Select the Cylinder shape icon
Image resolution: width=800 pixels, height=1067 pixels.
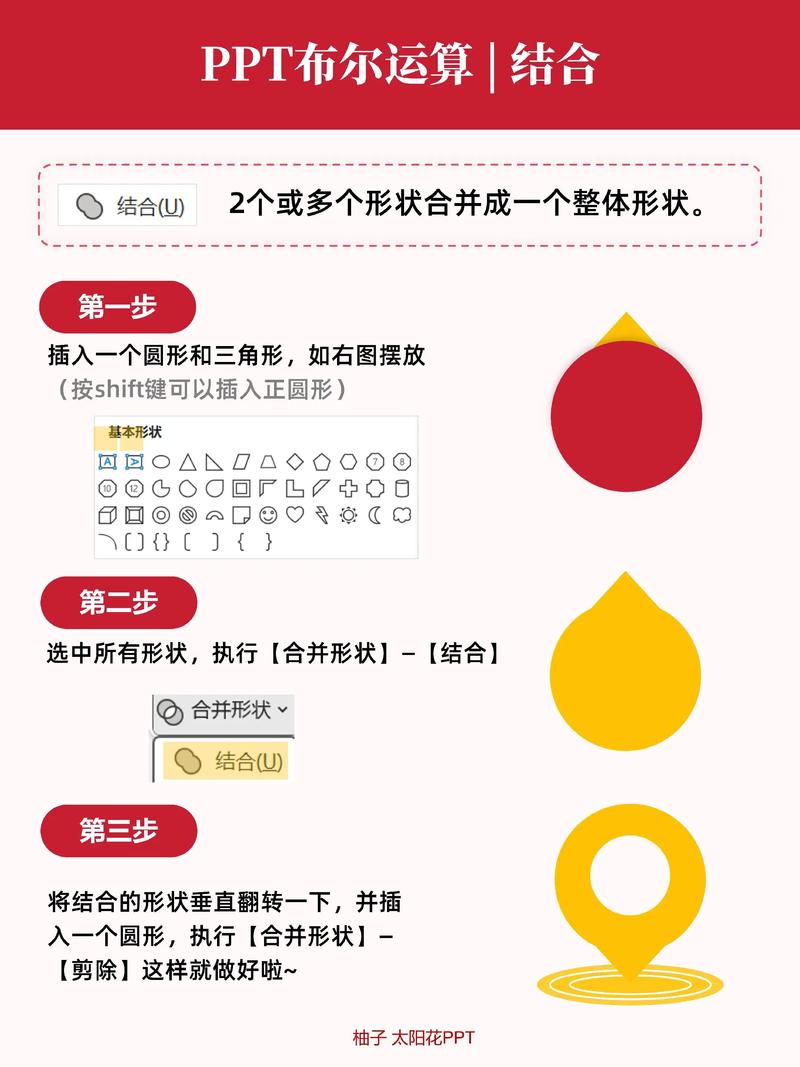[400, 488]
